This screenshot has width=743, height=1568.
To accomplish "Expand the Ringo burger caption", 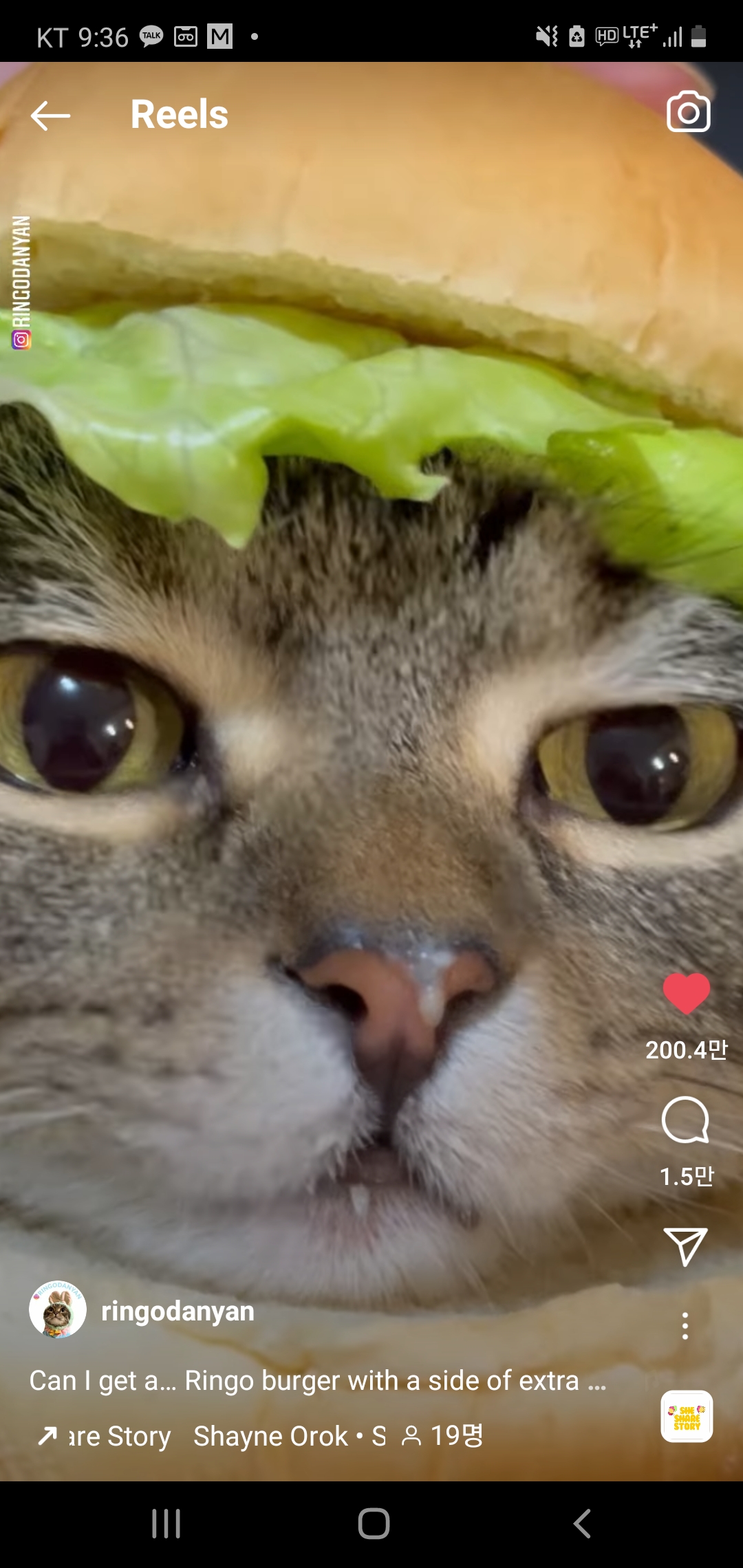I will pos(318,1380).
